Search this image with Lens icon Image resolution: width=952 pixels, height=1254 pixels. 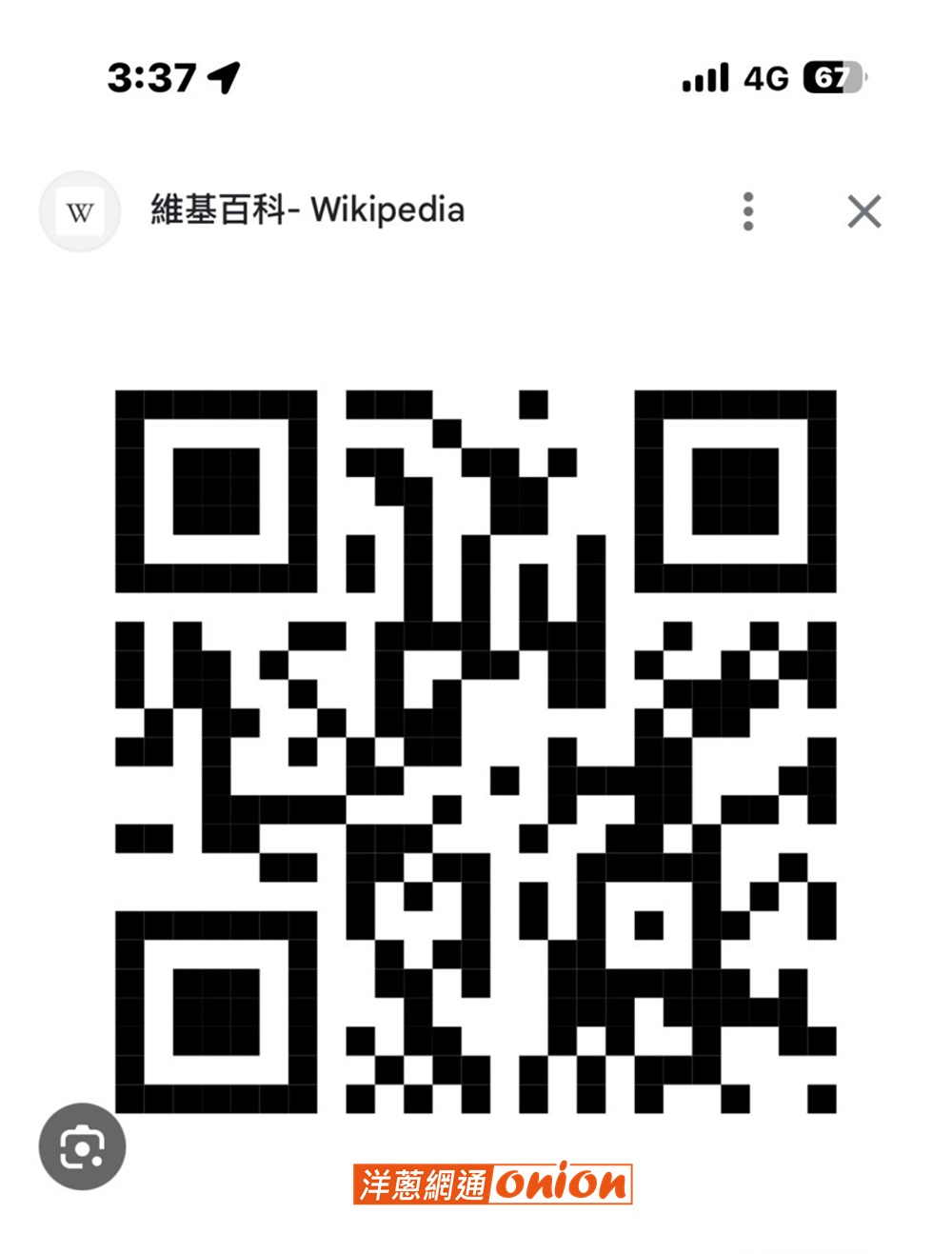point(82,1146)
